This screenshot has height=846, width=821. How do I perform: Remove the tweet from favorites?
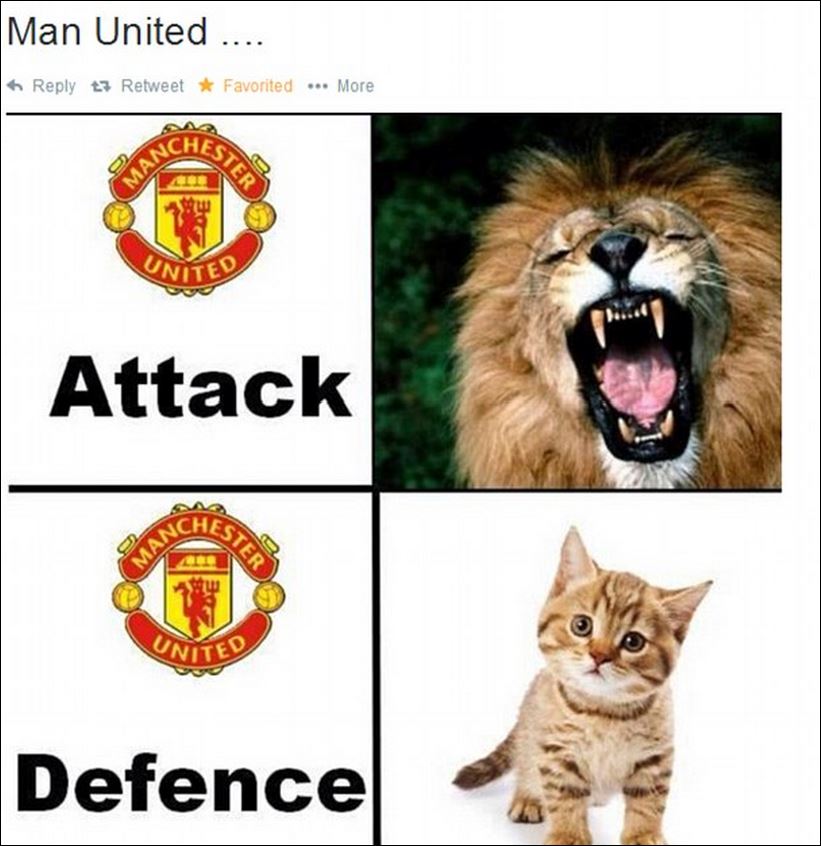246,86
